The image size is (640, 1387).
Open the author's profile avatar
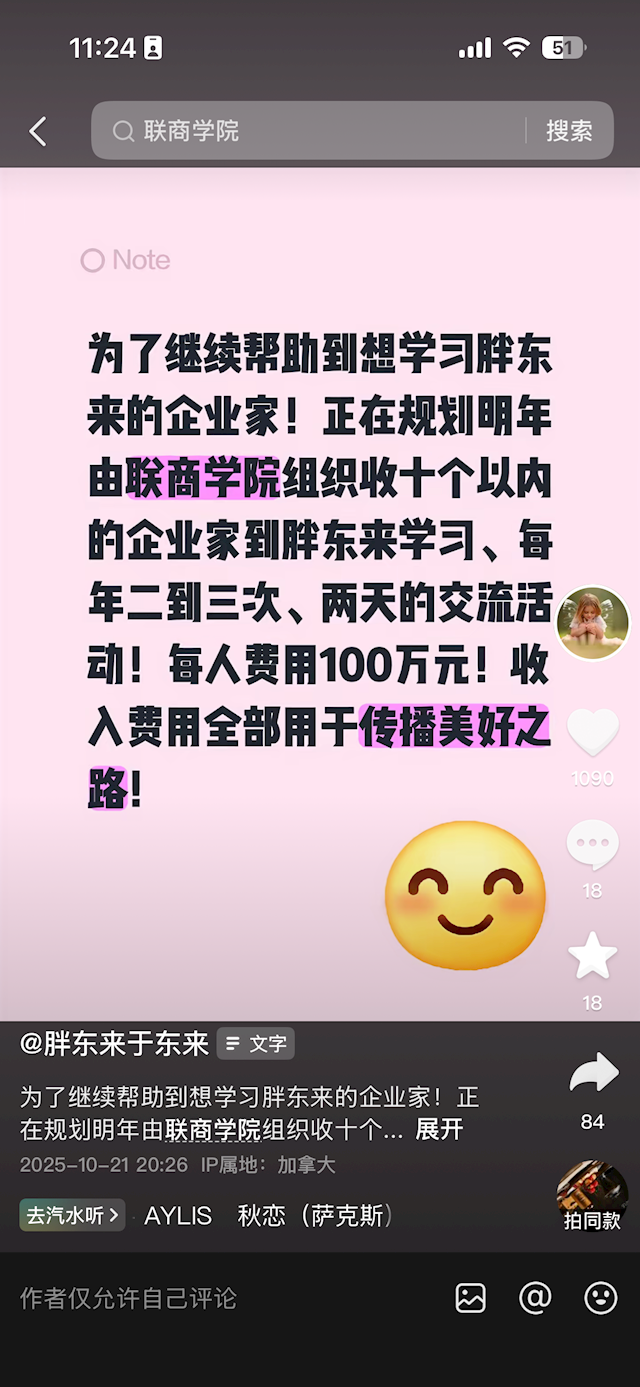592,623
